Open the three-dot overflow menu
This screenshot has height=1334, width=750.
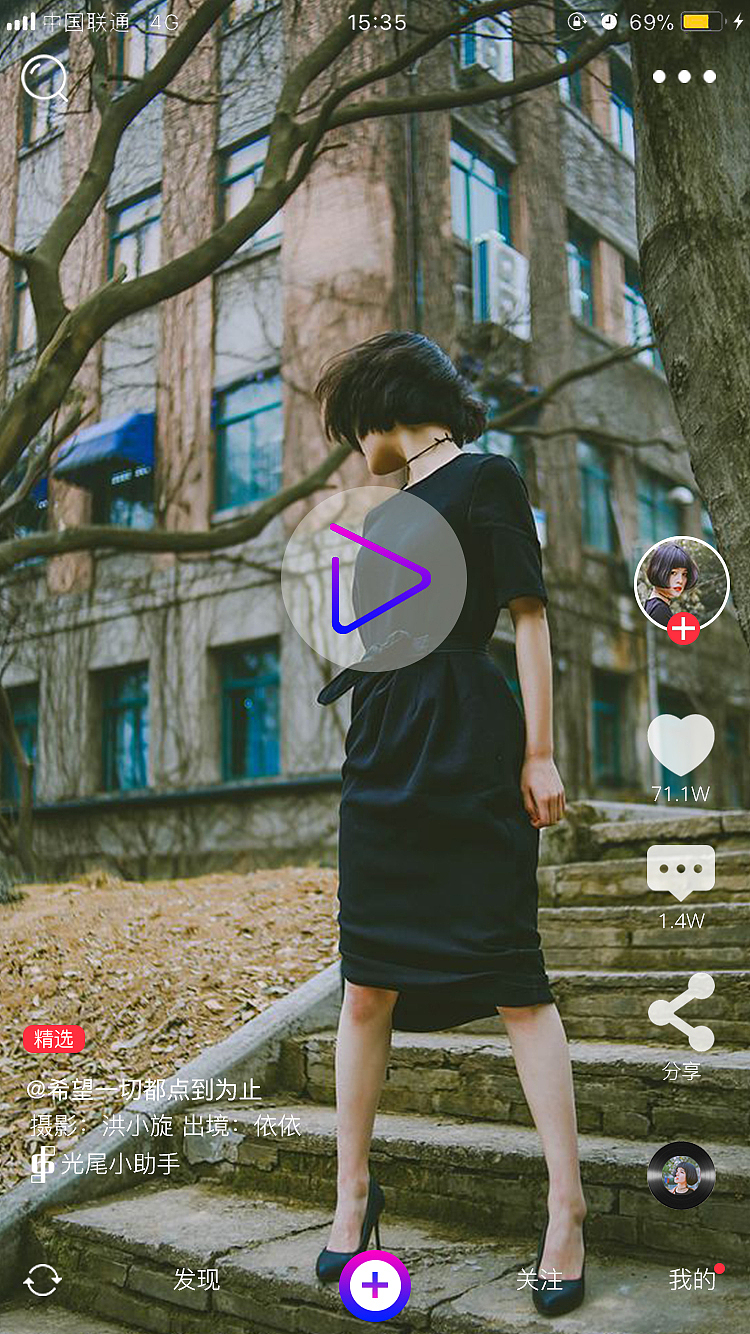pos(684,77)
